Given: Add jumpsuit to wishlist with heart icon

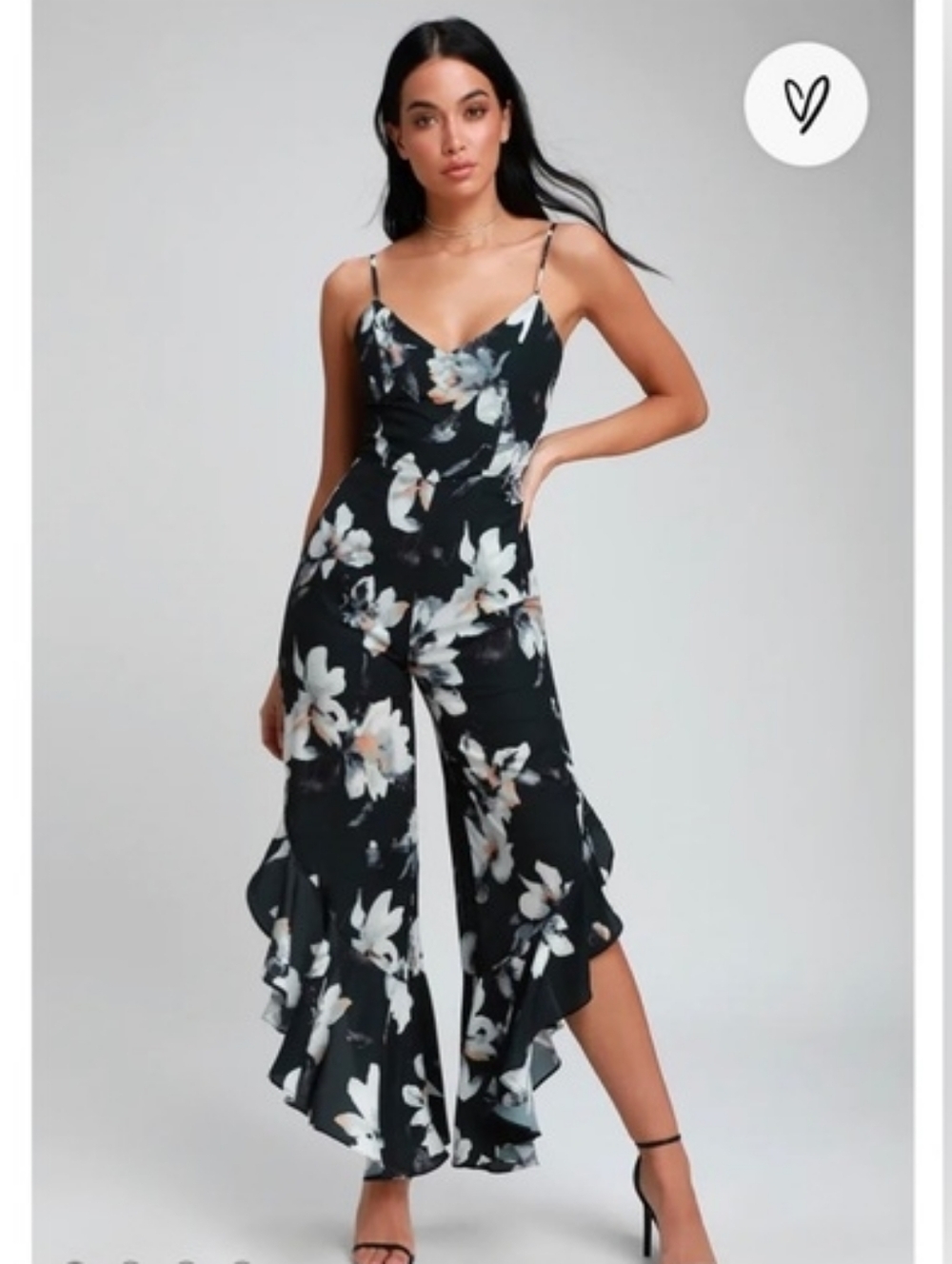Looking at the screenshot, I should [805, 104].
